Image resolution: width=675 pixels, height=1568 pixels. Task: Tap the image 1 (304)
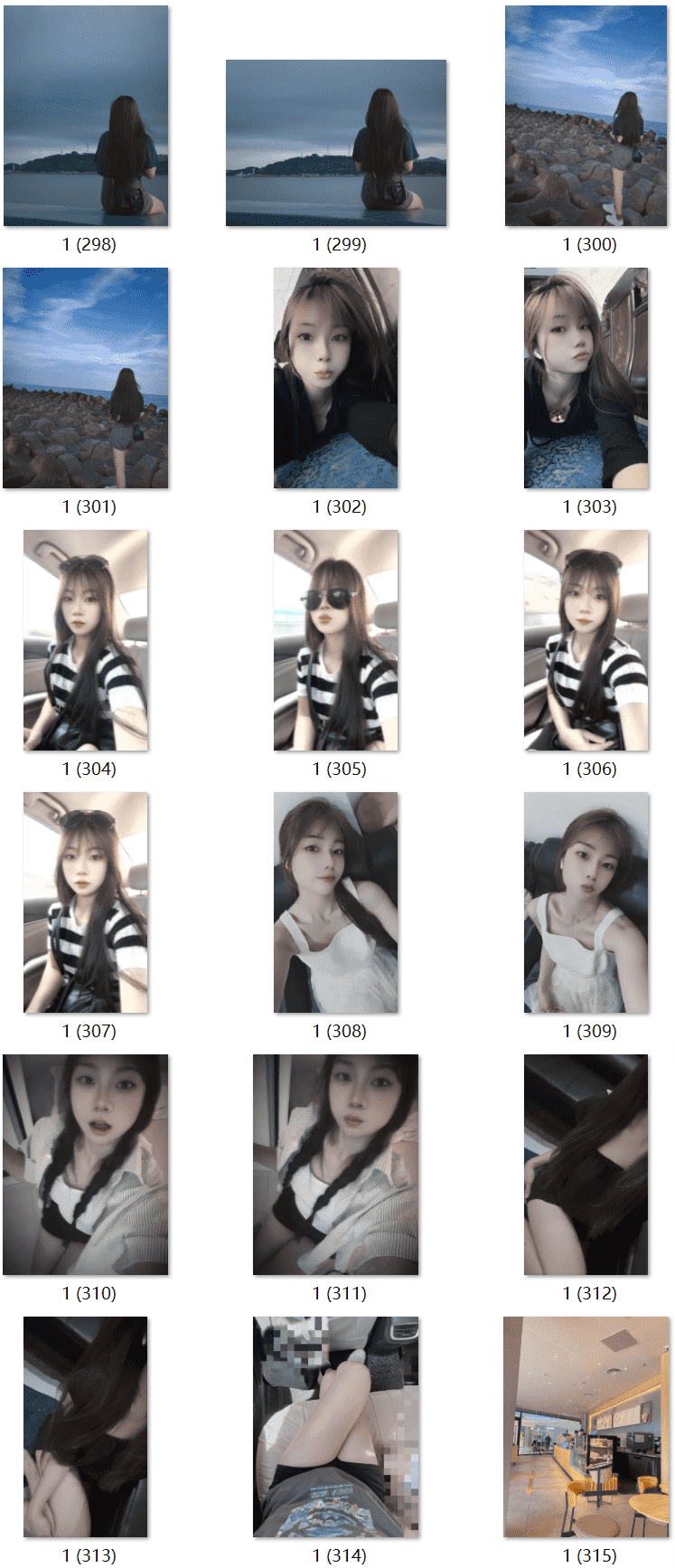pos(86,640)
